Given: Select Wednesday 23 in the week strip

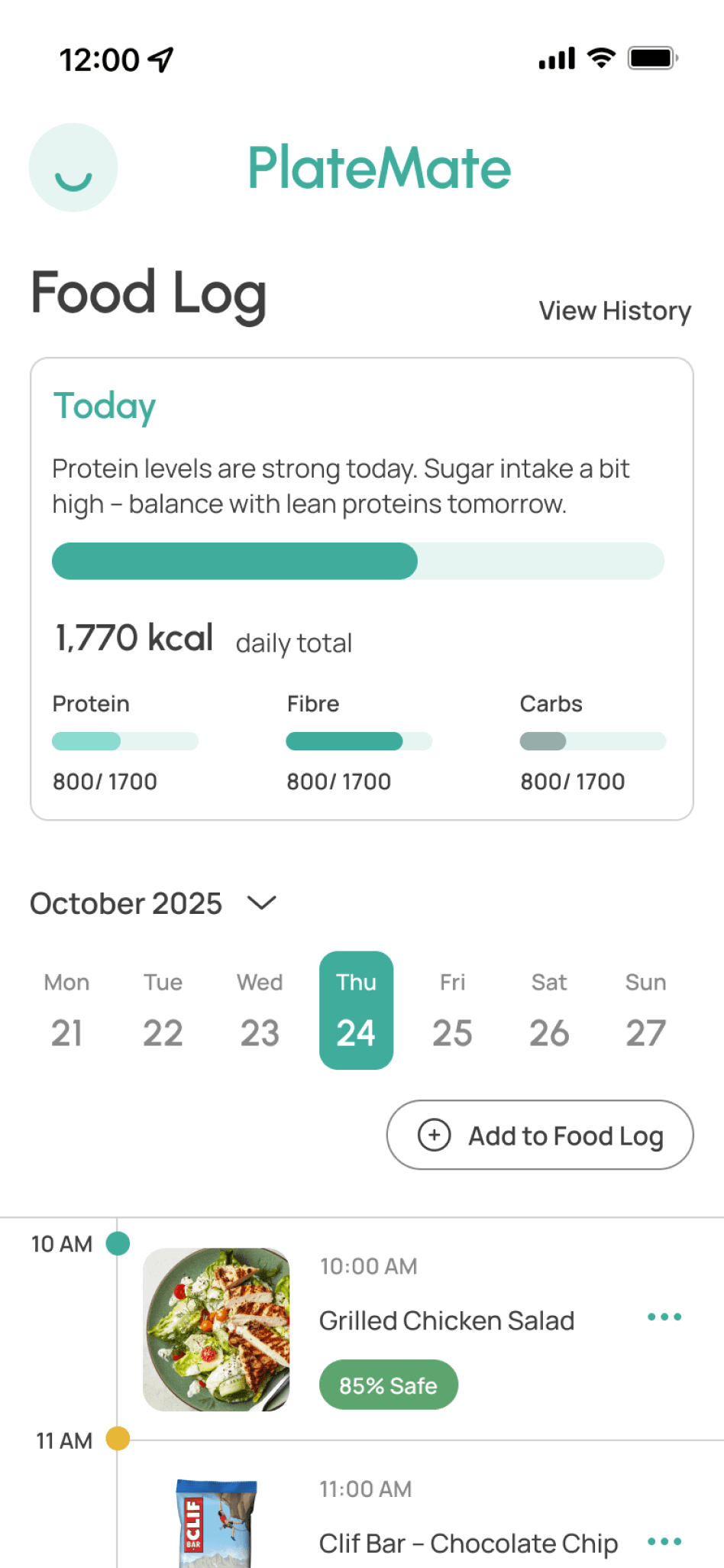Looking at the screenshot, I should tap(260, 1011).
